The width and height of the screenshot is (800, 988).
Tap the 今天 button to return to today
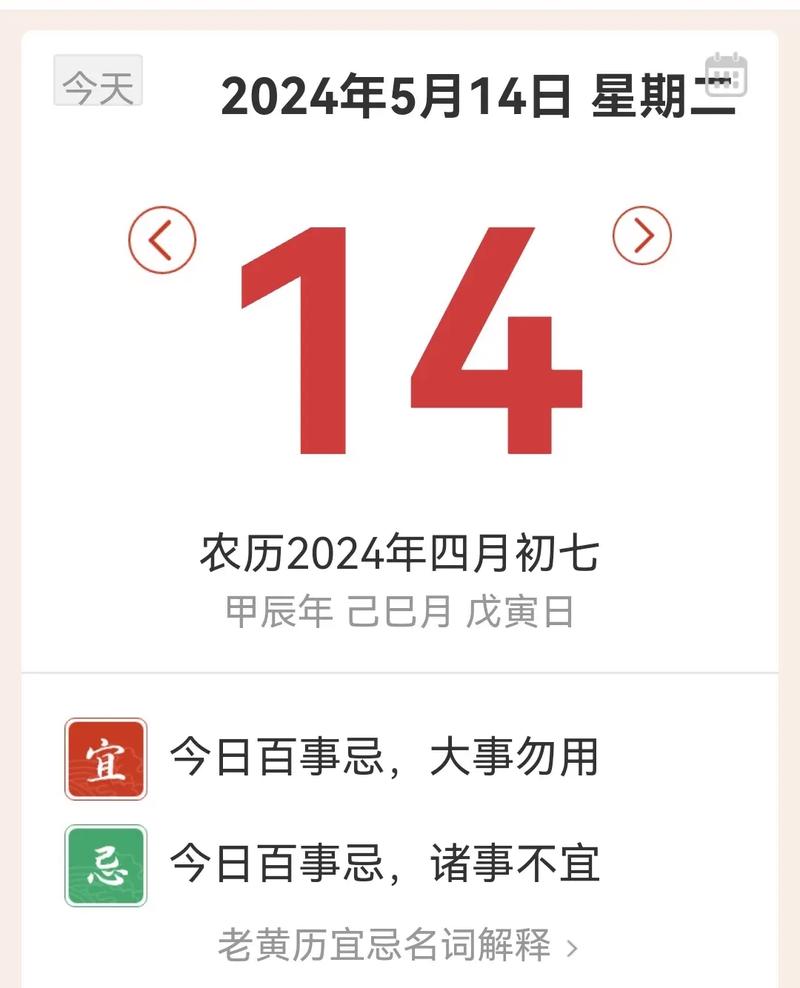98,81
